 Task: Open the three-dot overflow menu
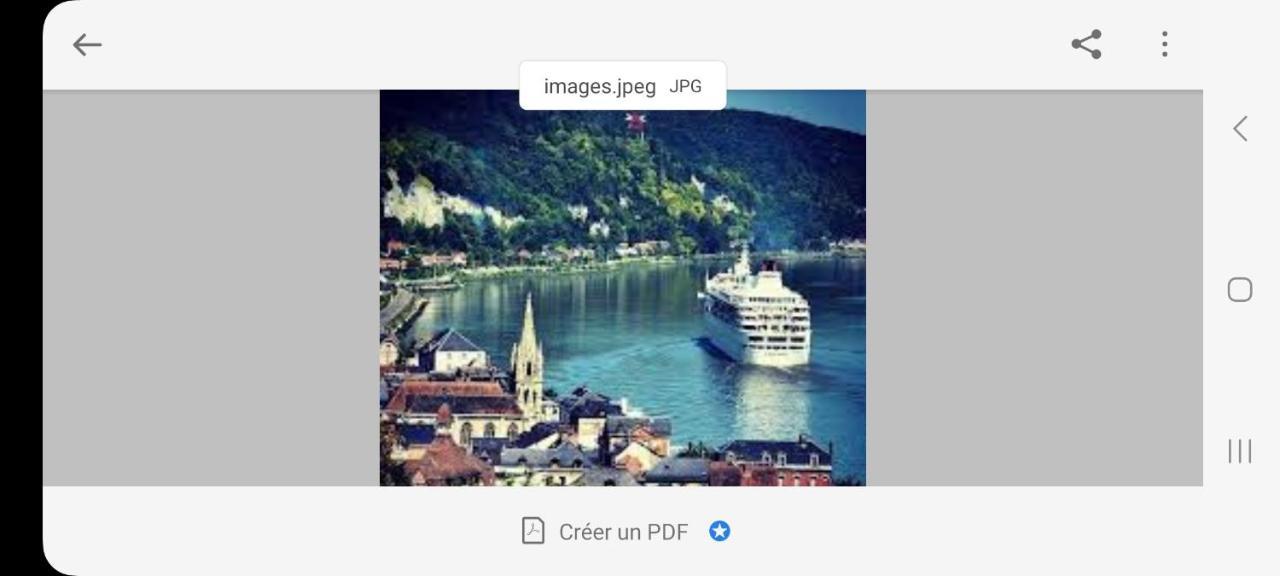tap(1164, 44)
